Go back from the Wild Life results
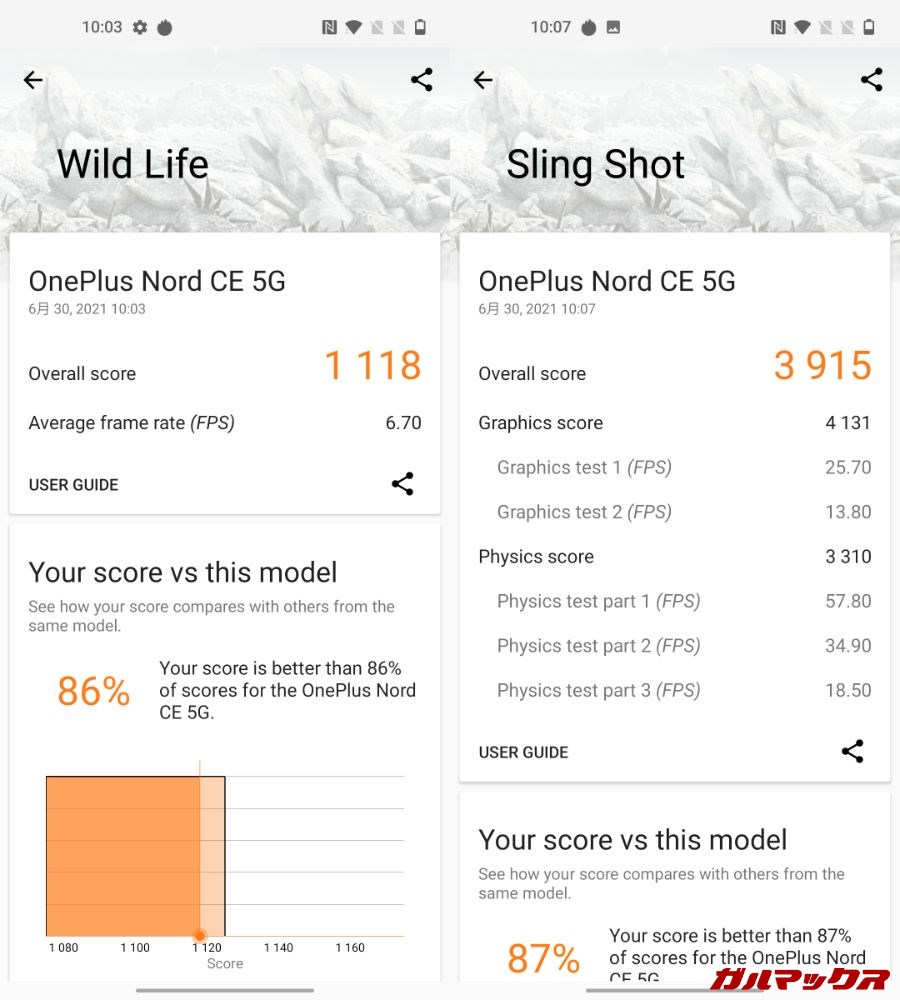The width and height of the screenshot is (900, 1000). pos(33,80)
